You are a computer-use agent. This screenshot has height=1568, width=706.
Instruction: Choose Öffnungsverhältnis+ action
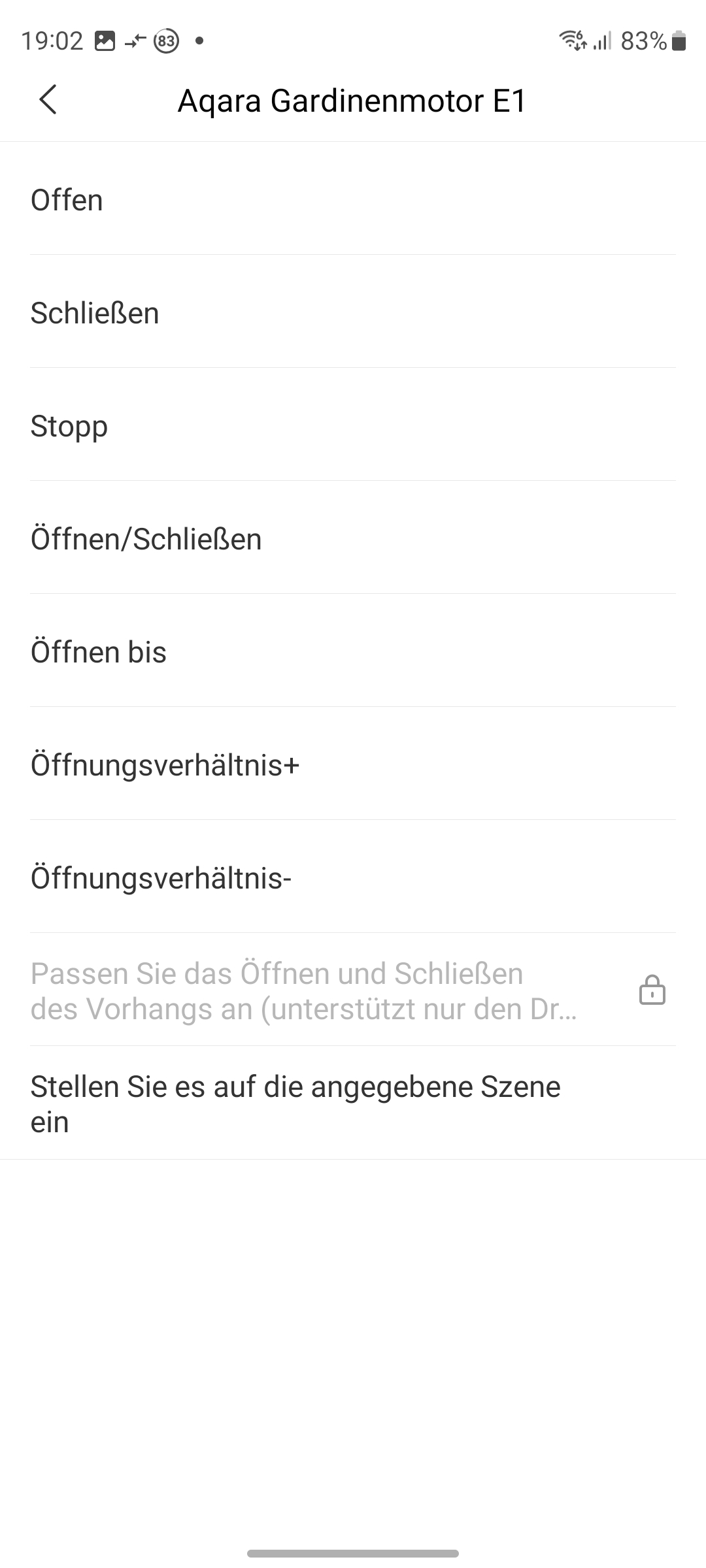click(x=353, y=765)
